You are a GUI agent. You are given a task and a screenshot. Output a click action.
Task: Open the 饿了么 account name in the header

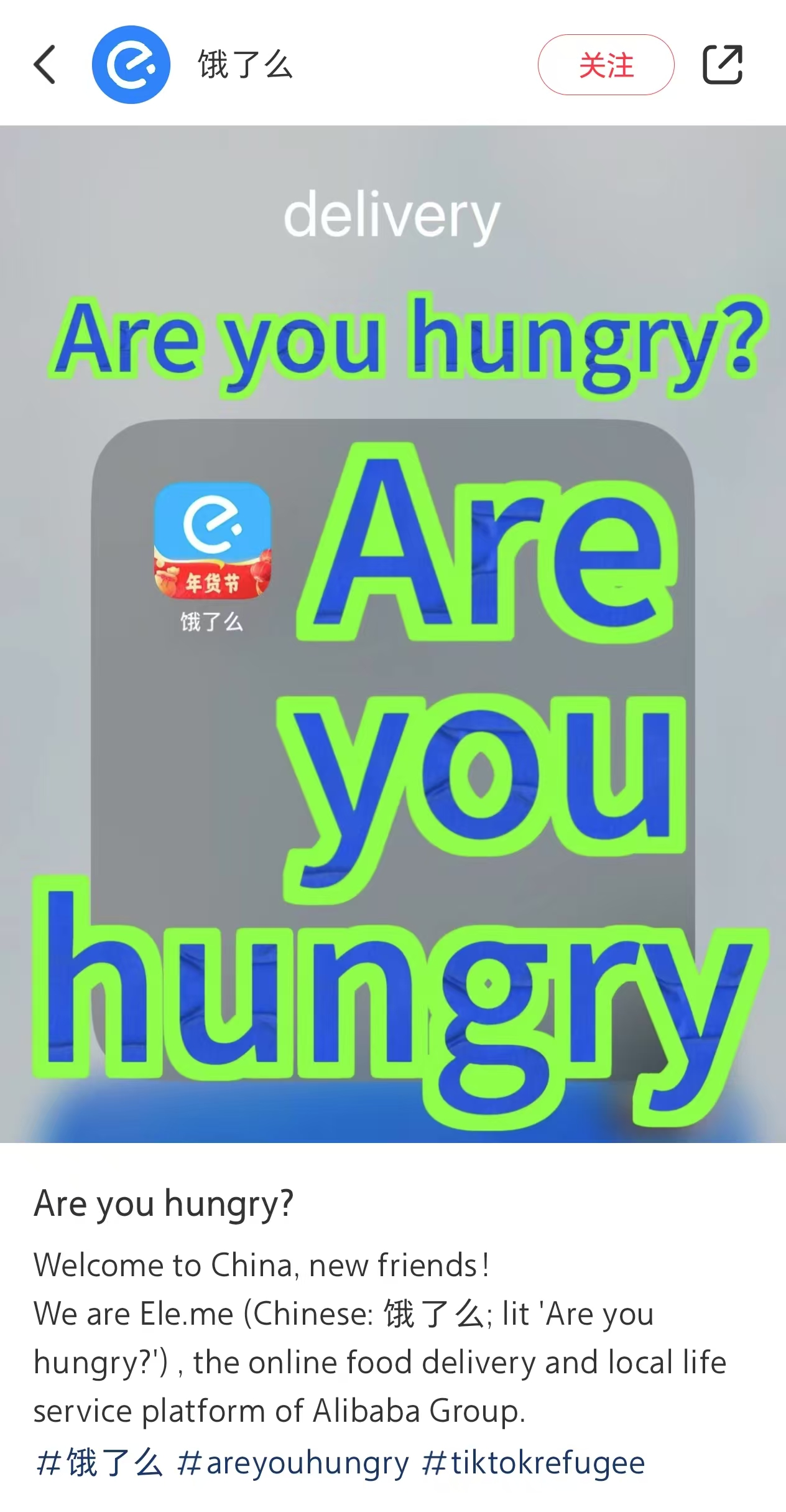(x=245, y=65)
